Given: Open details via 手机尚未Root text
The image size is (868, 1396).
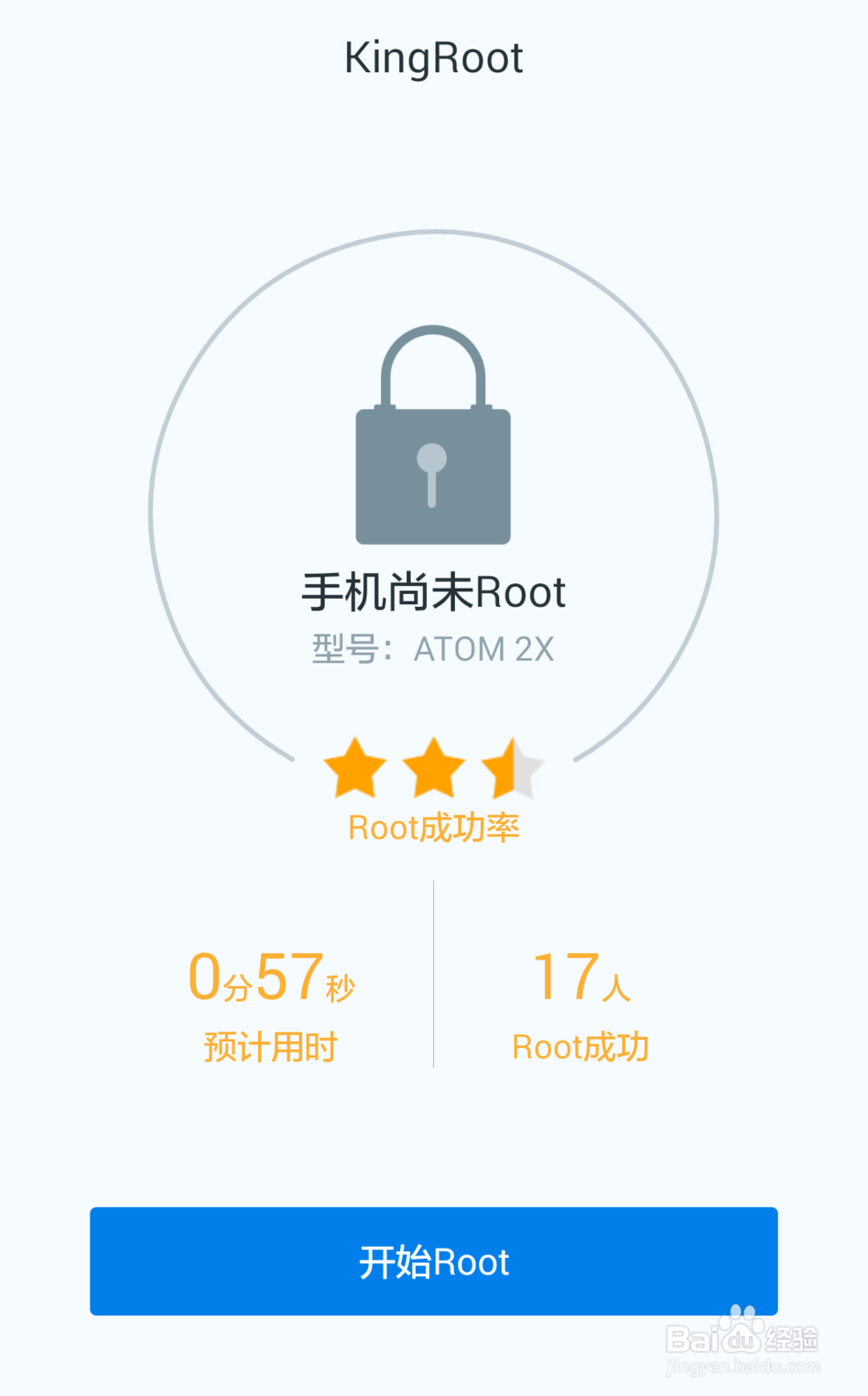Looking at the screenshot, I should coord(434,592).
